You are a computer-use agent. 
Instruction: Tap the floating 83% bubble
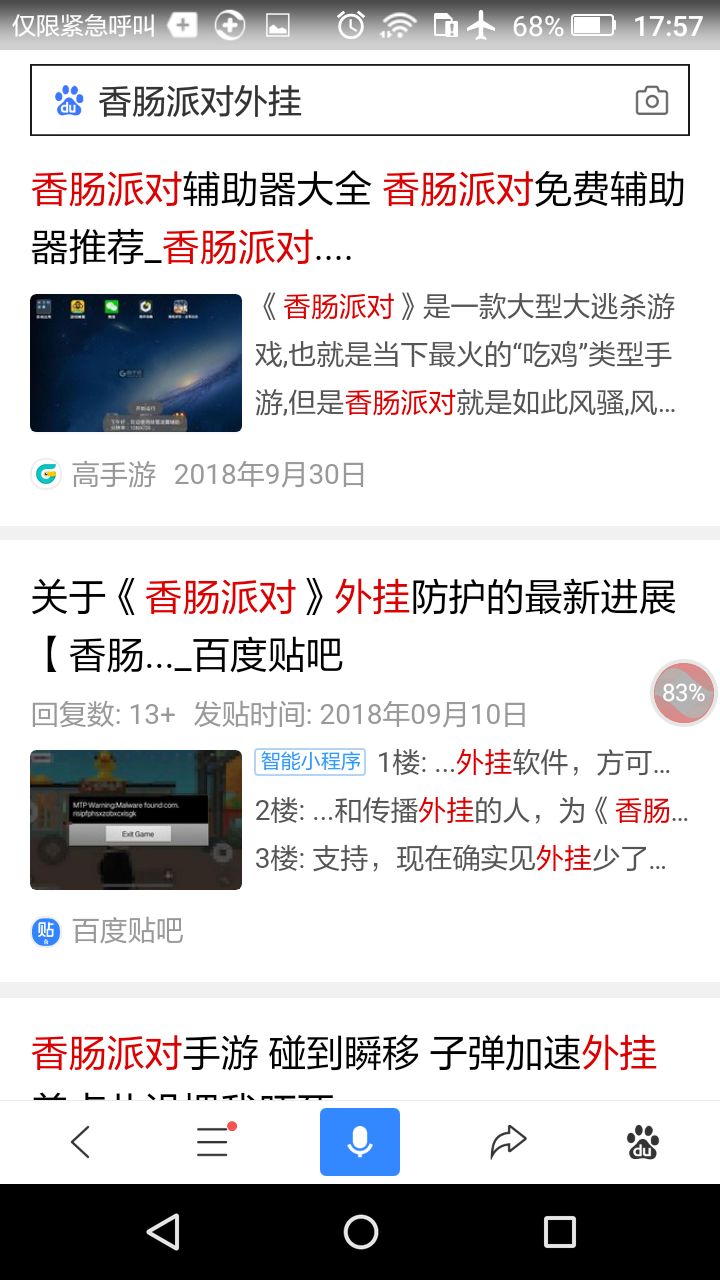click(x=684, y=693)
